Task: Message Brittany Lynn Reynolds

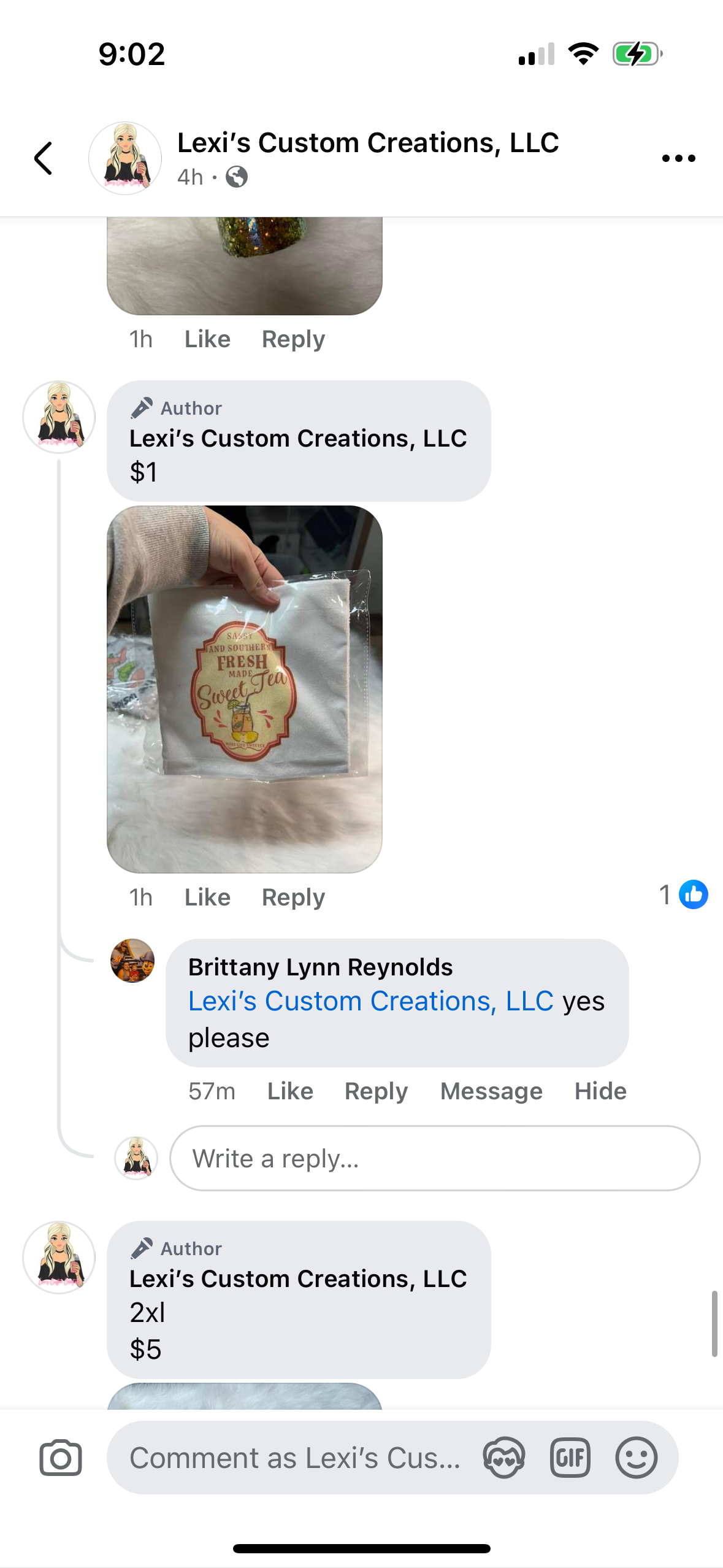Action: coord(491,1091)
